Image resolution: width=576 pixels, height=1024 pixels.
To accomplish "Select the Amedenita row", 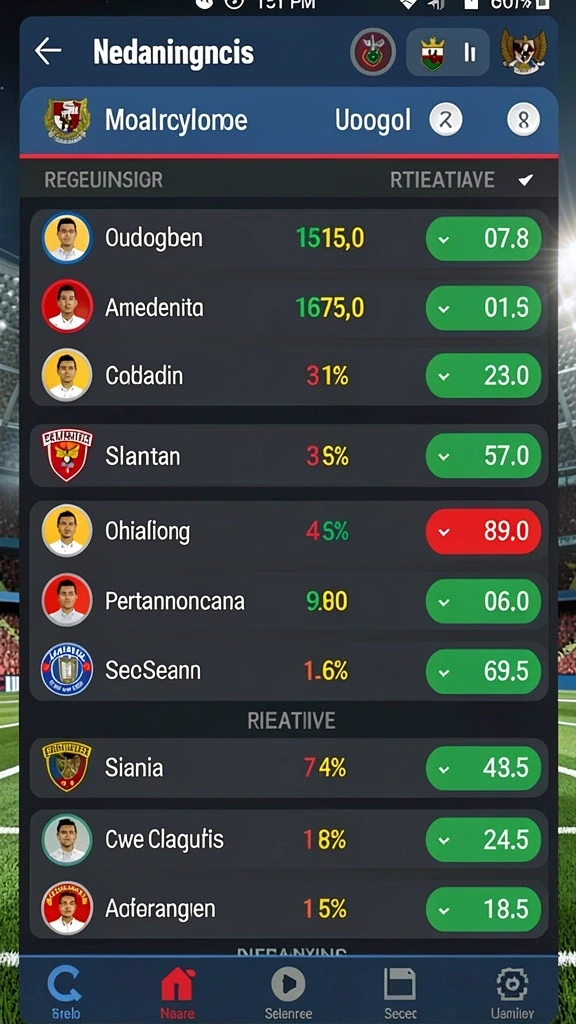I will click(x=289, y=307).
